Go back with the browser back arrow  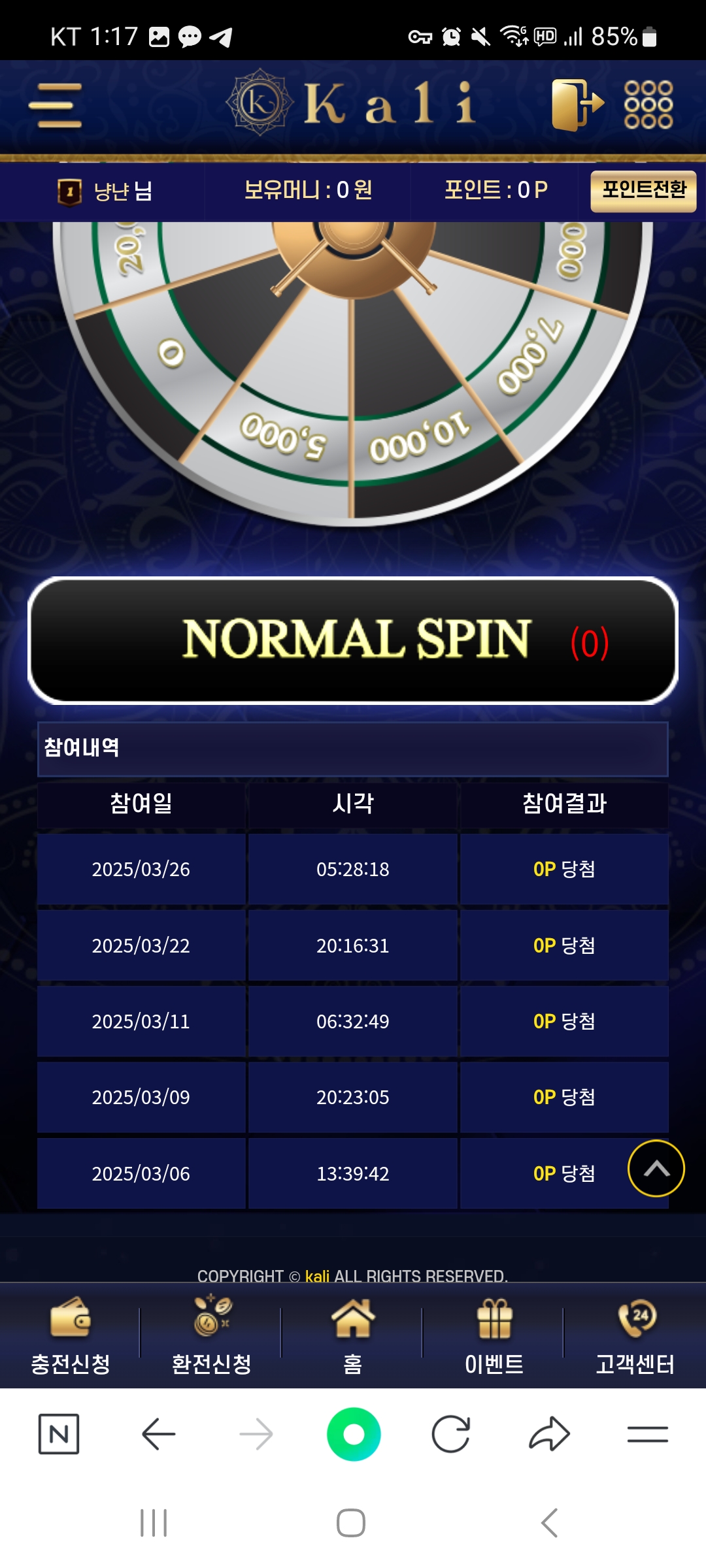click(x=158, y=1434)
